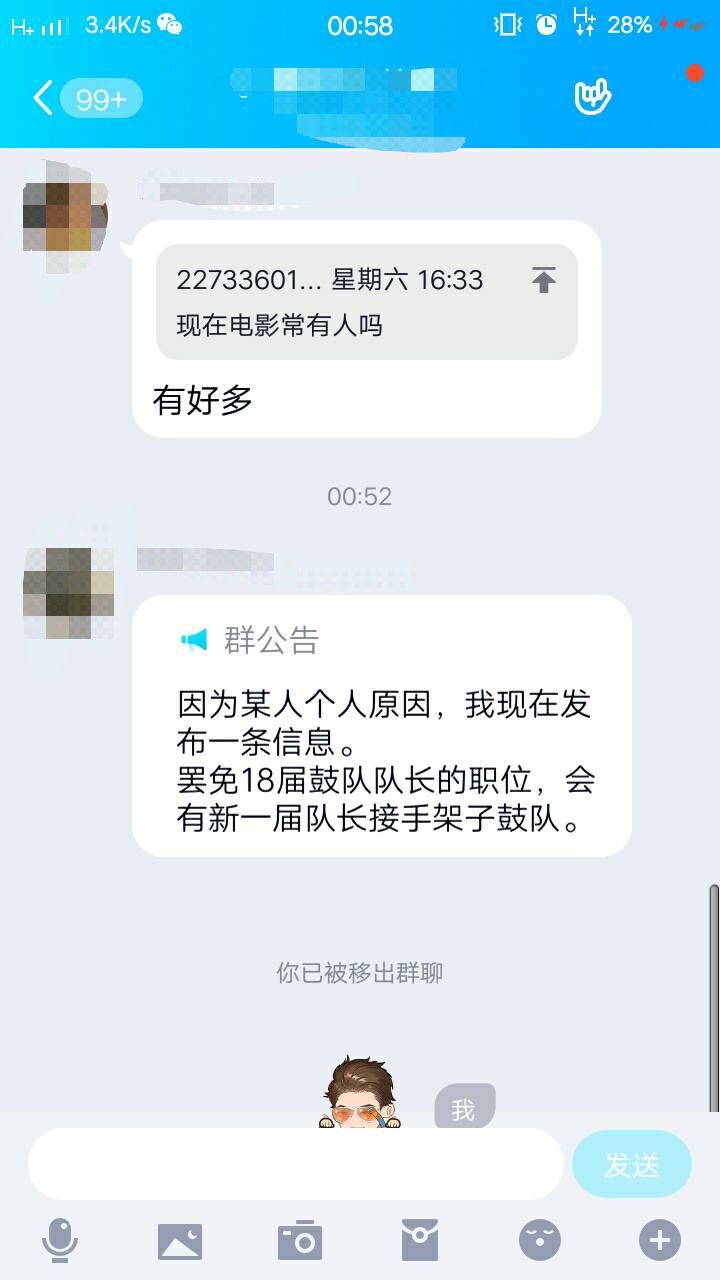This screenshot has height=1280, width=720.
Task: Go back to the message list
Action: [x=44, y=98]
